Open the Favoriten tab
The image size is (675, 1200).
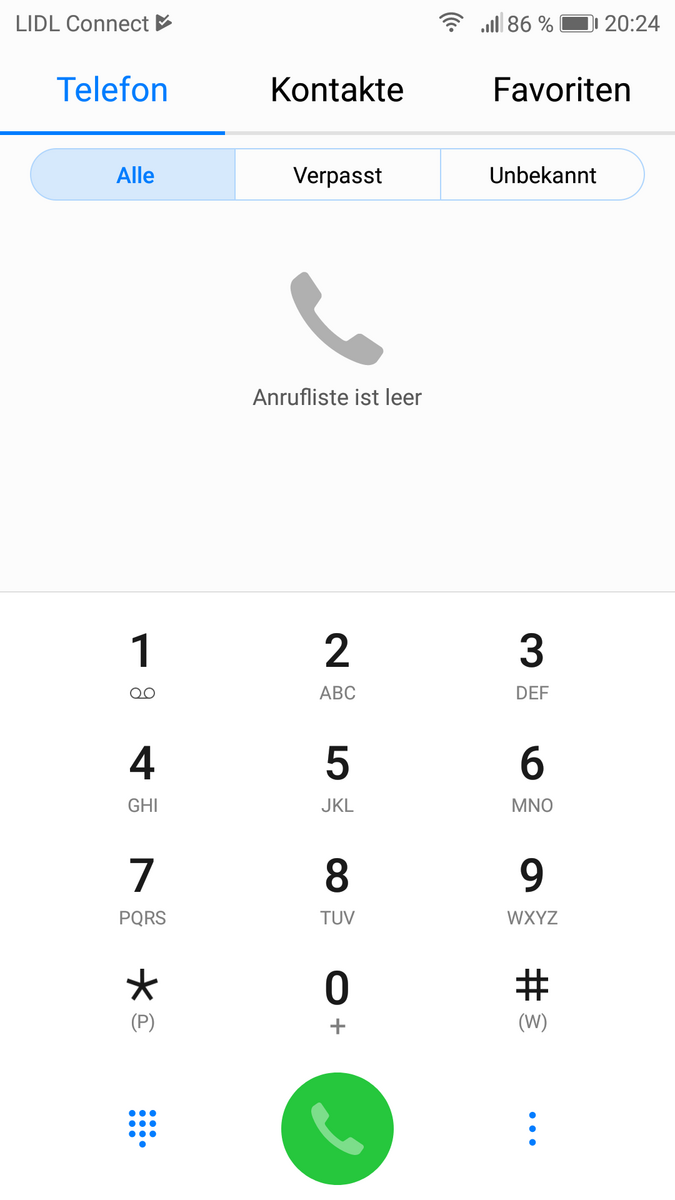pyautogui.click(x=562, y=90)
